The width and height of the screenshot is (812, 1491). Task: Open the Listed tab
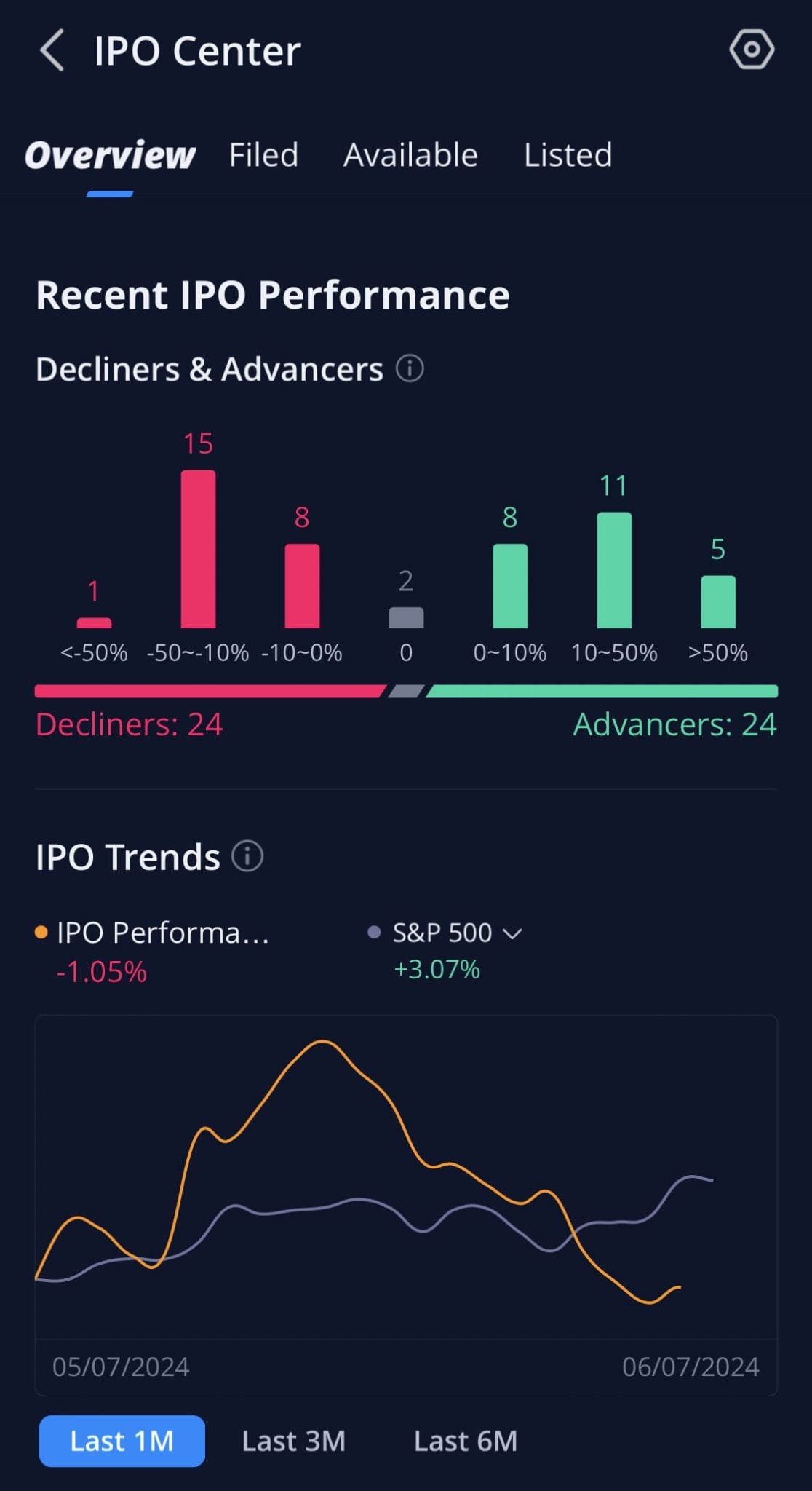point(568,155)
